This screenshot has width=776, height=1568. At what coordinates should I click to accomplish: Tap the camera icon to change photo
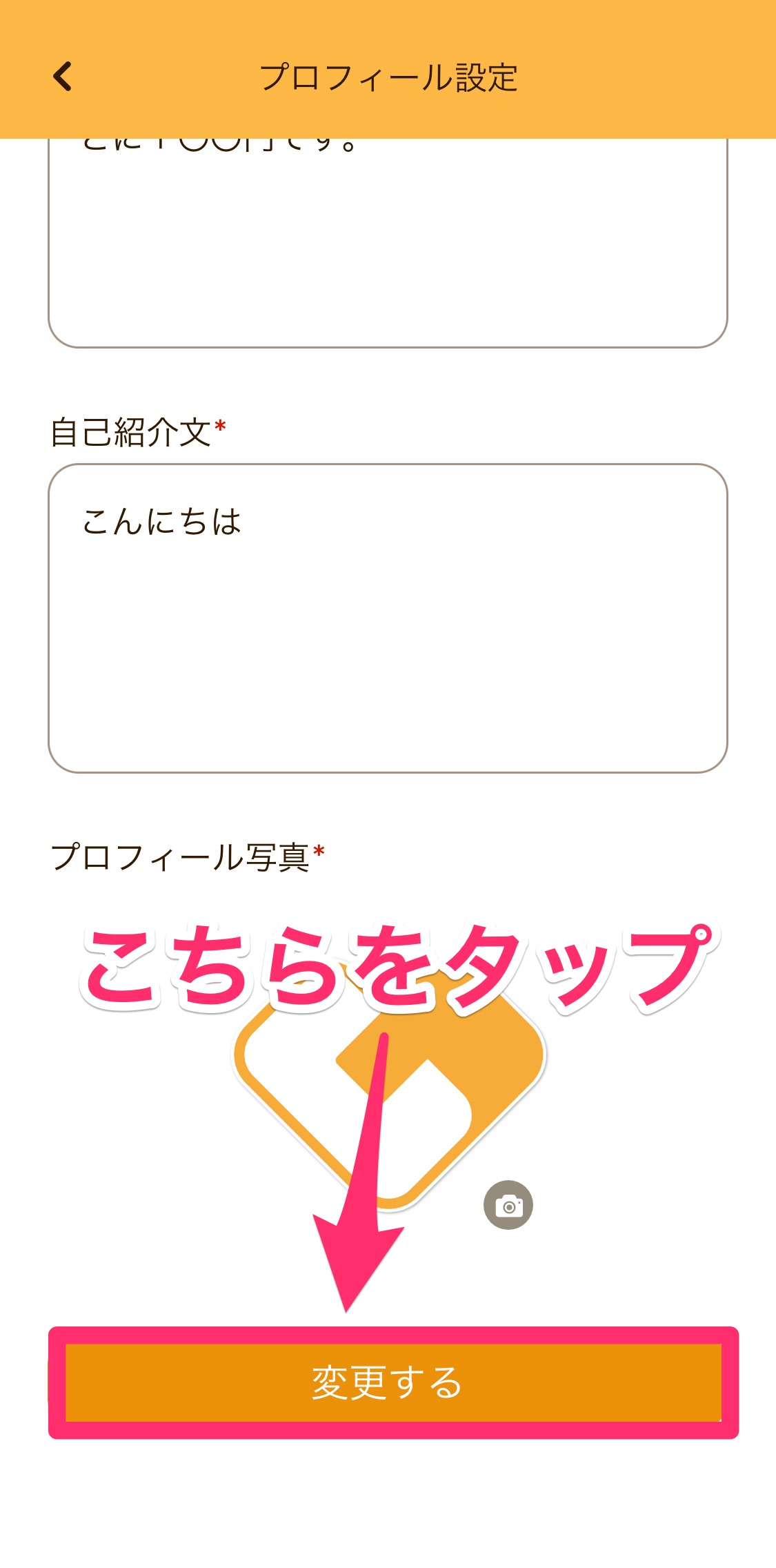pyautogui.click(x=508, y=1206)
